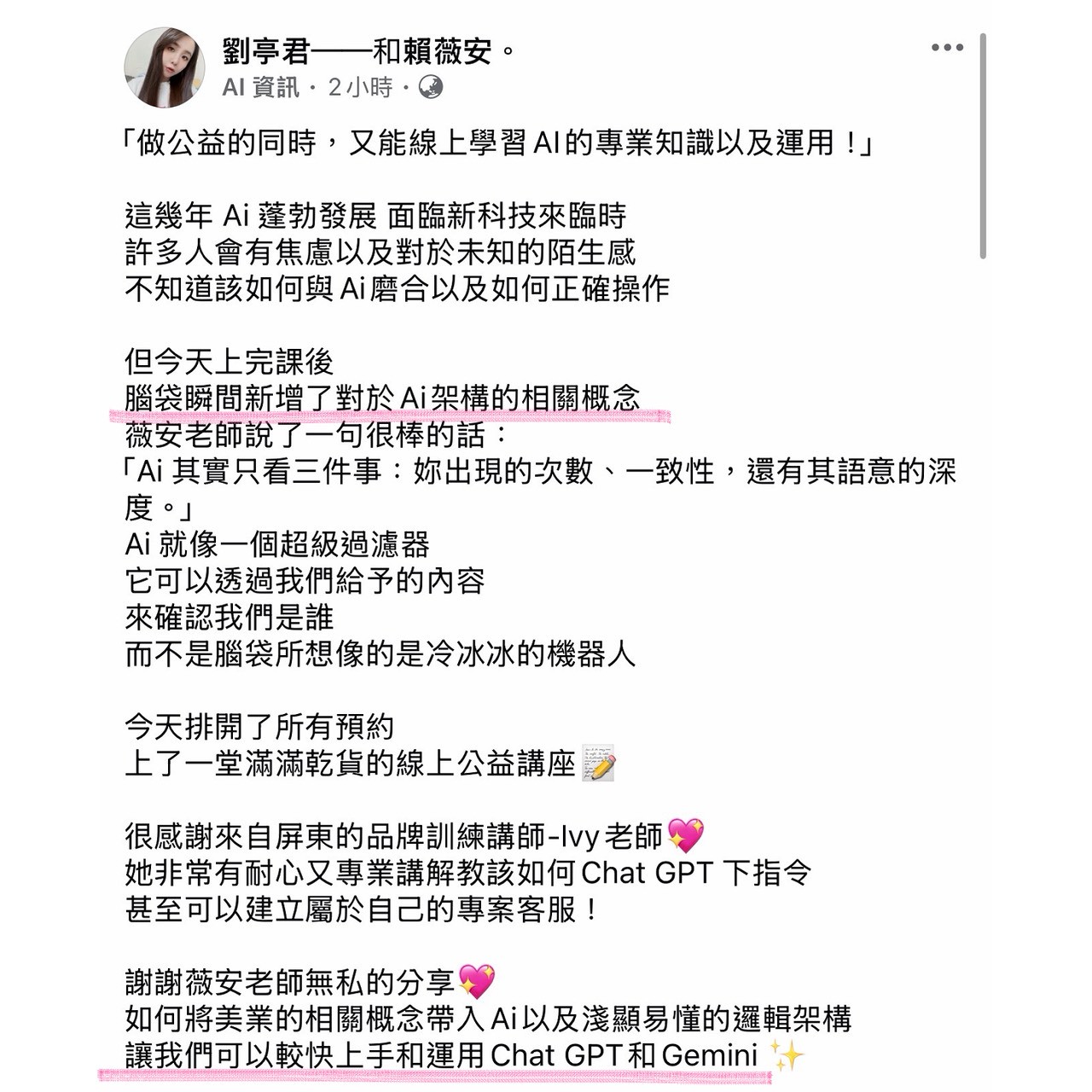Open the post's three-dot overflow menu

[x=947, y=48]
